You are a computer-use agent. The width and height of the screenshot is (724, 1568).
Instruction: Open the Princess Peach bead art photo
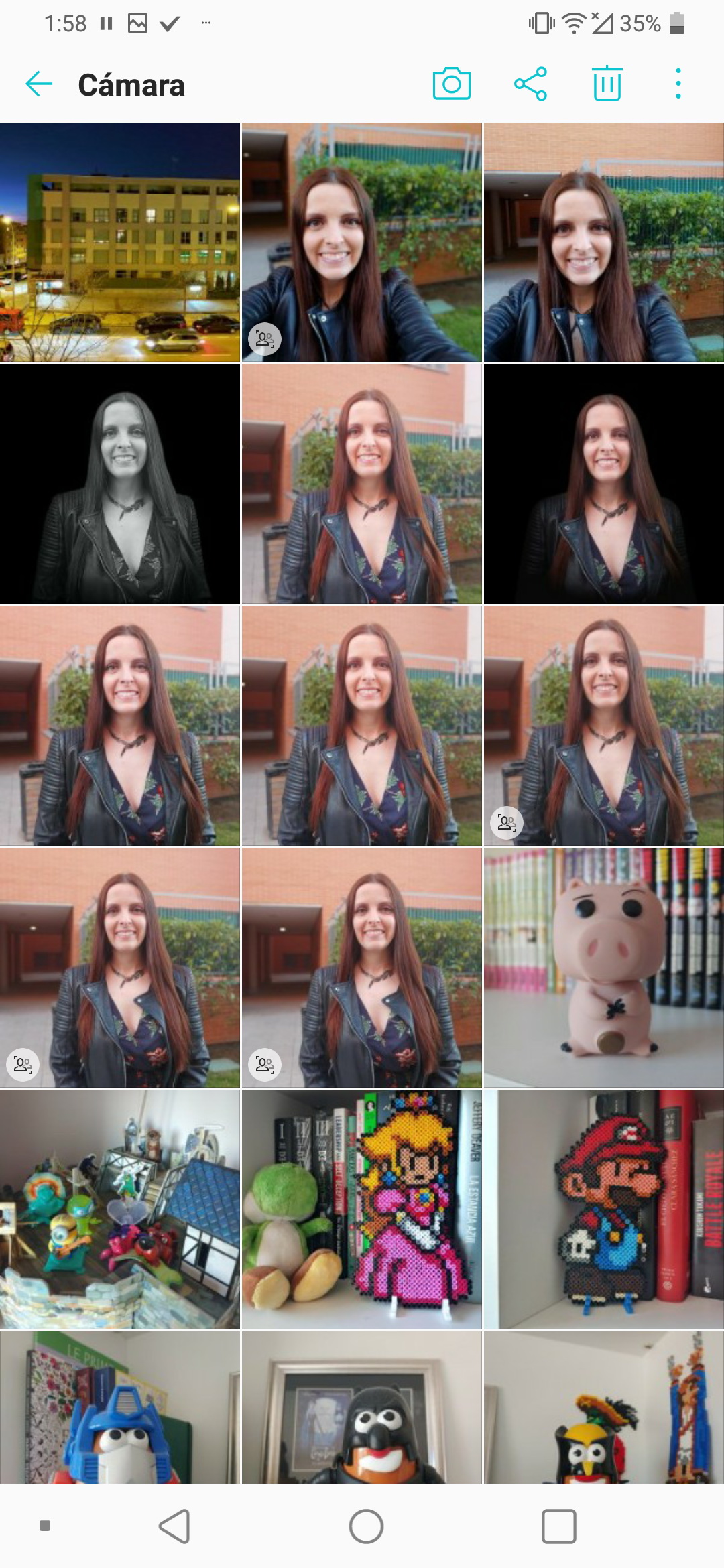pos(362,1210)
